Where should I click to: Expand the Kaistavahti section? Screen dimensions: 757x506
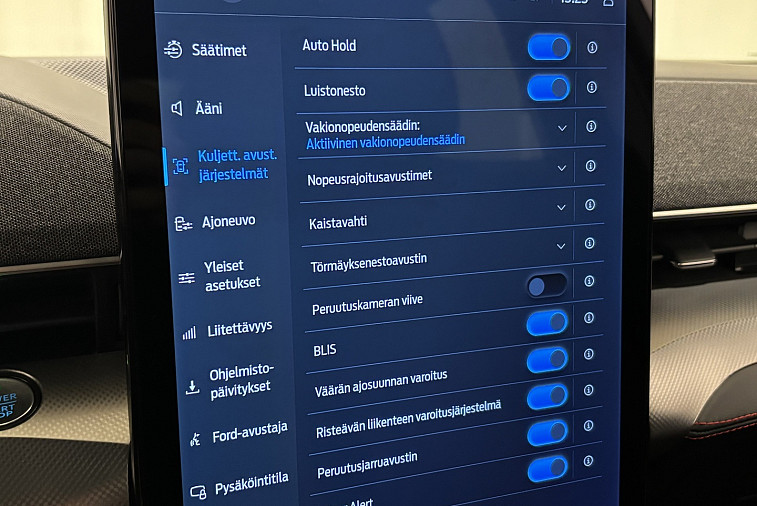[561, 207]
